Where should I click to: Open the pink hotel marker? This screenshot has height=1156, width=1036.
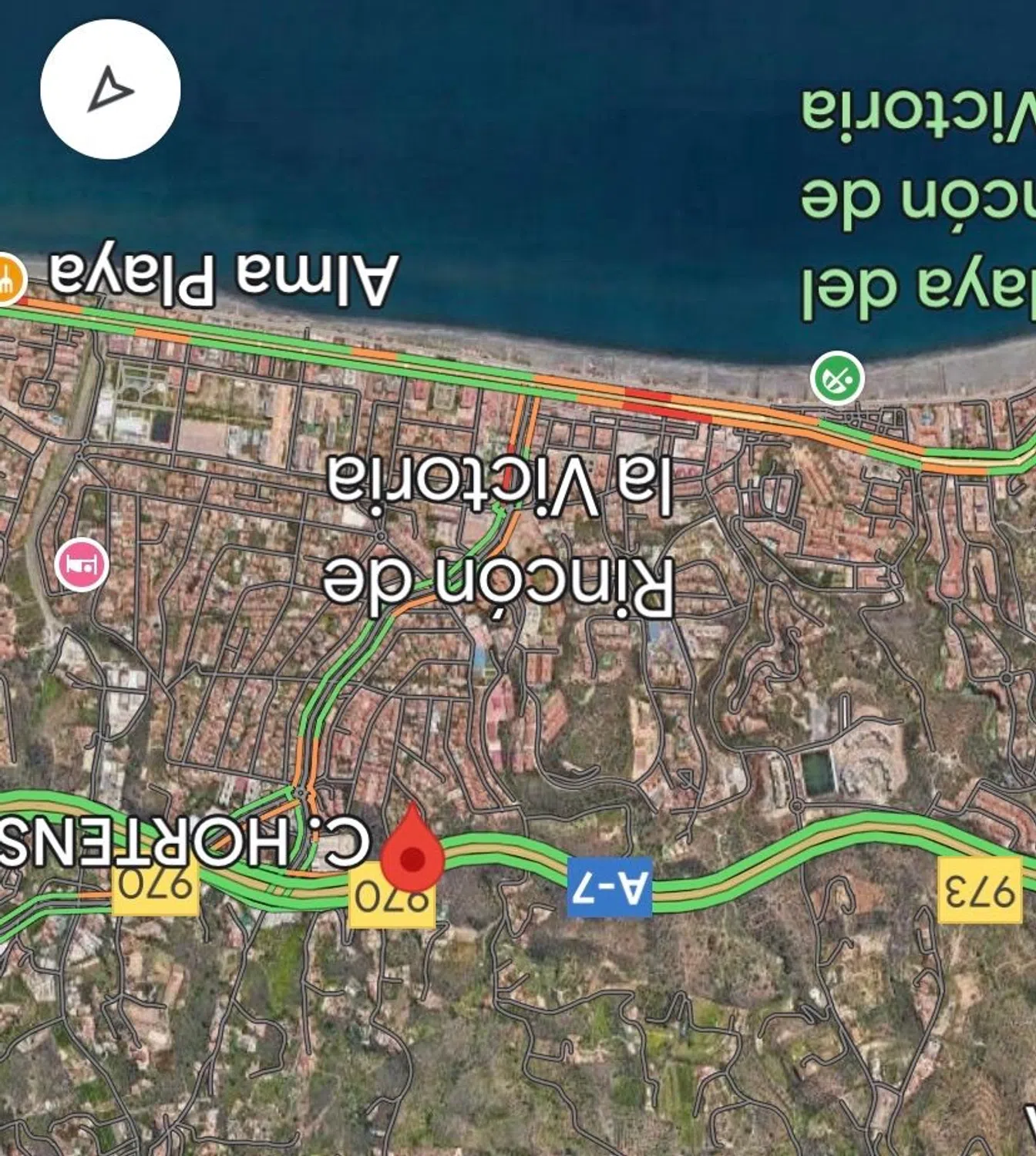[x=82, y=566]
